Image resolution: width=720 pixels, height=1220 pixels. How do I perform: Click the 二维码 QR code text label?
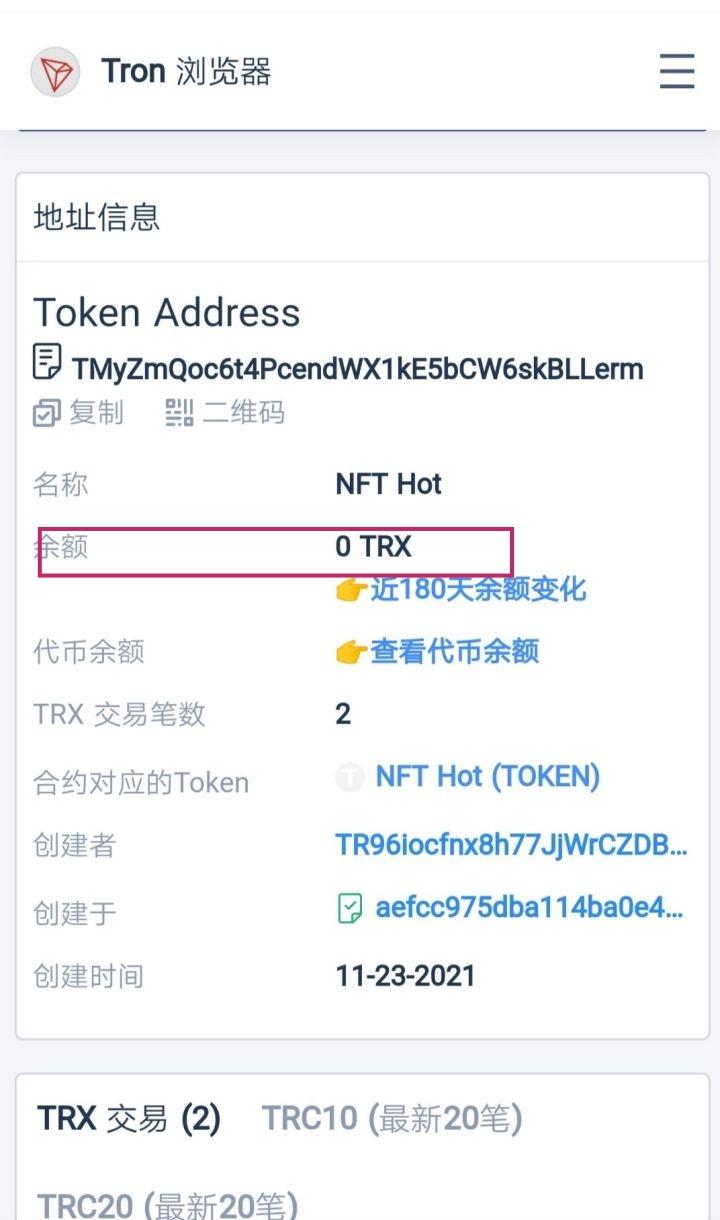click(243, 413)
